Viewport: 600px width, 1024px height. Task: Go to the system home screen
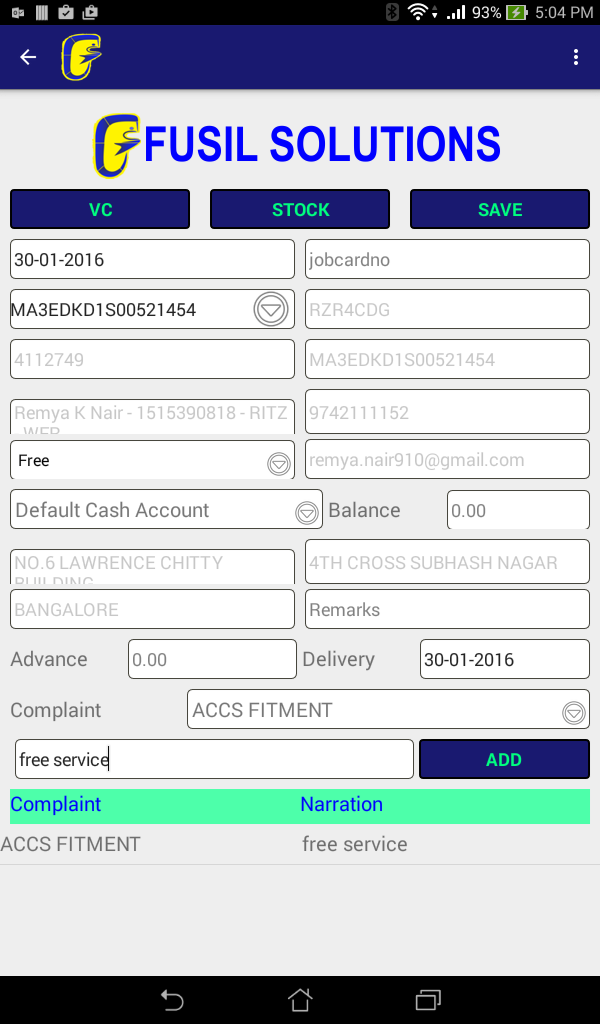(300, 1000)
